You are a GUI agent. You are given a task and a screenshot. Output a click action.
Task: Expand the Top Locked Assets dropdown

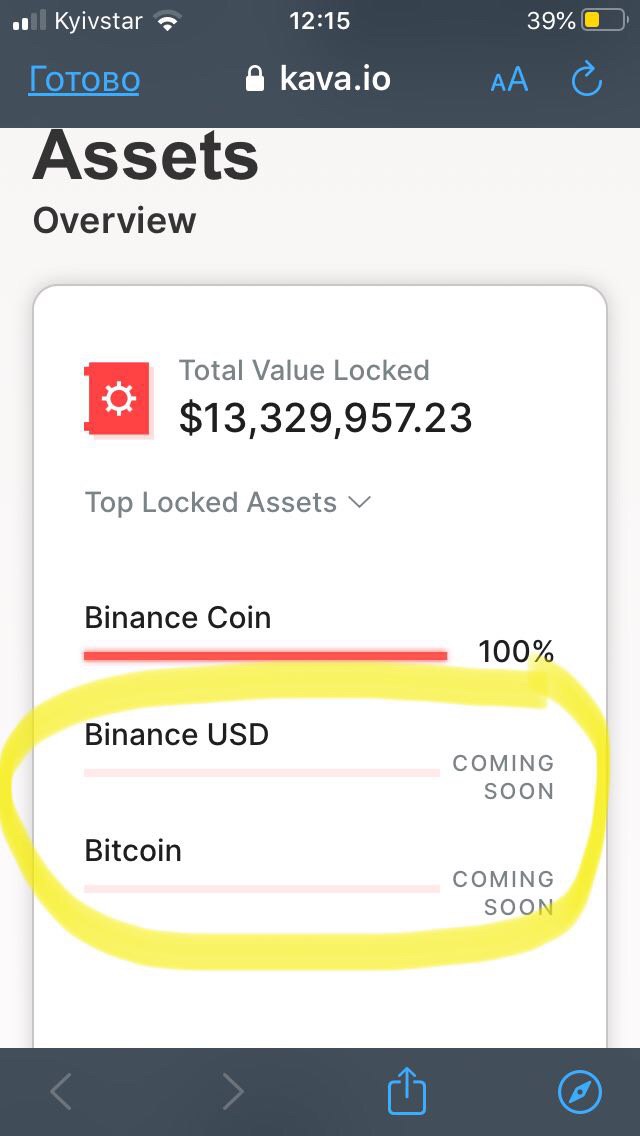click(x=228, y=502)
